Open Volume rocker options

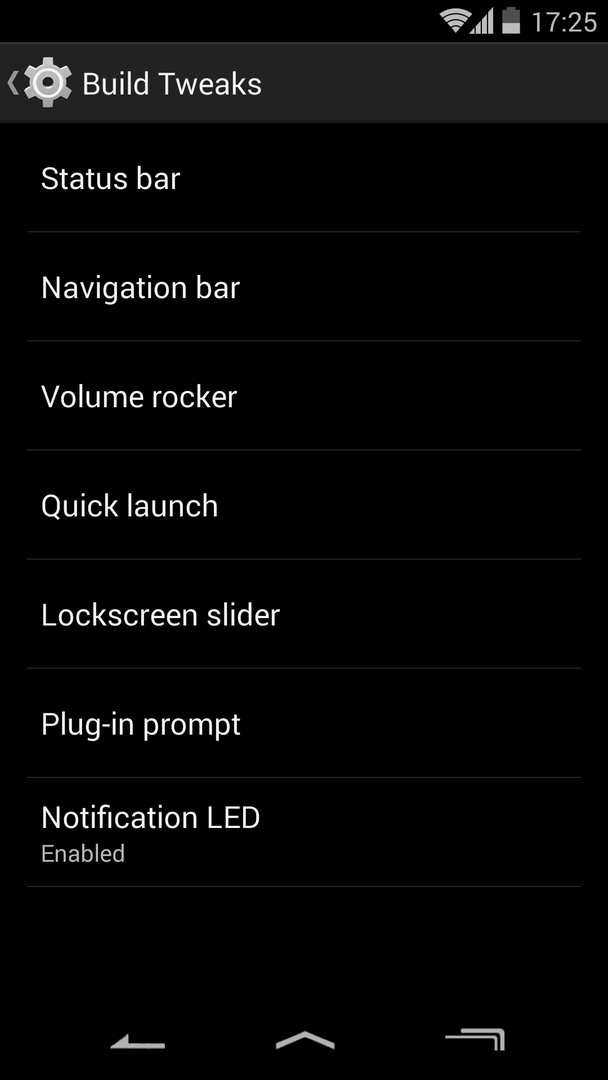[x=304, y=396]
